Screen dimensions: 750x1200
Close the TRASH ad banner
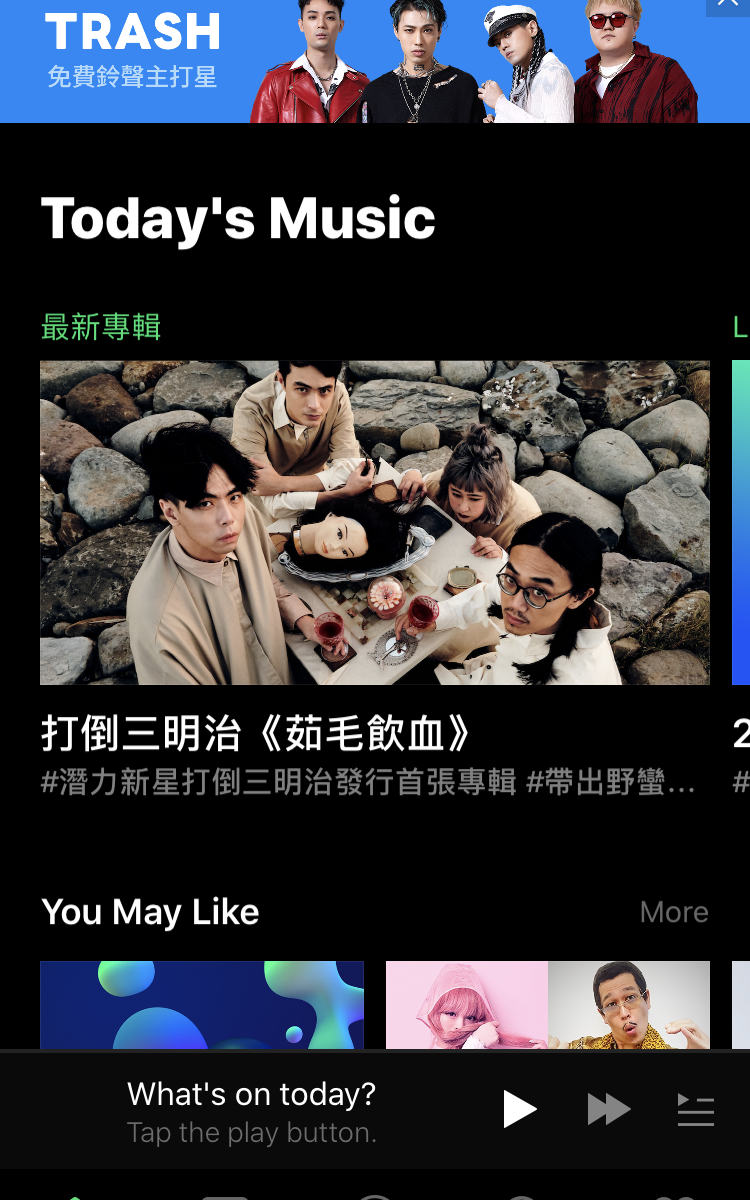[x=728, y=6]
